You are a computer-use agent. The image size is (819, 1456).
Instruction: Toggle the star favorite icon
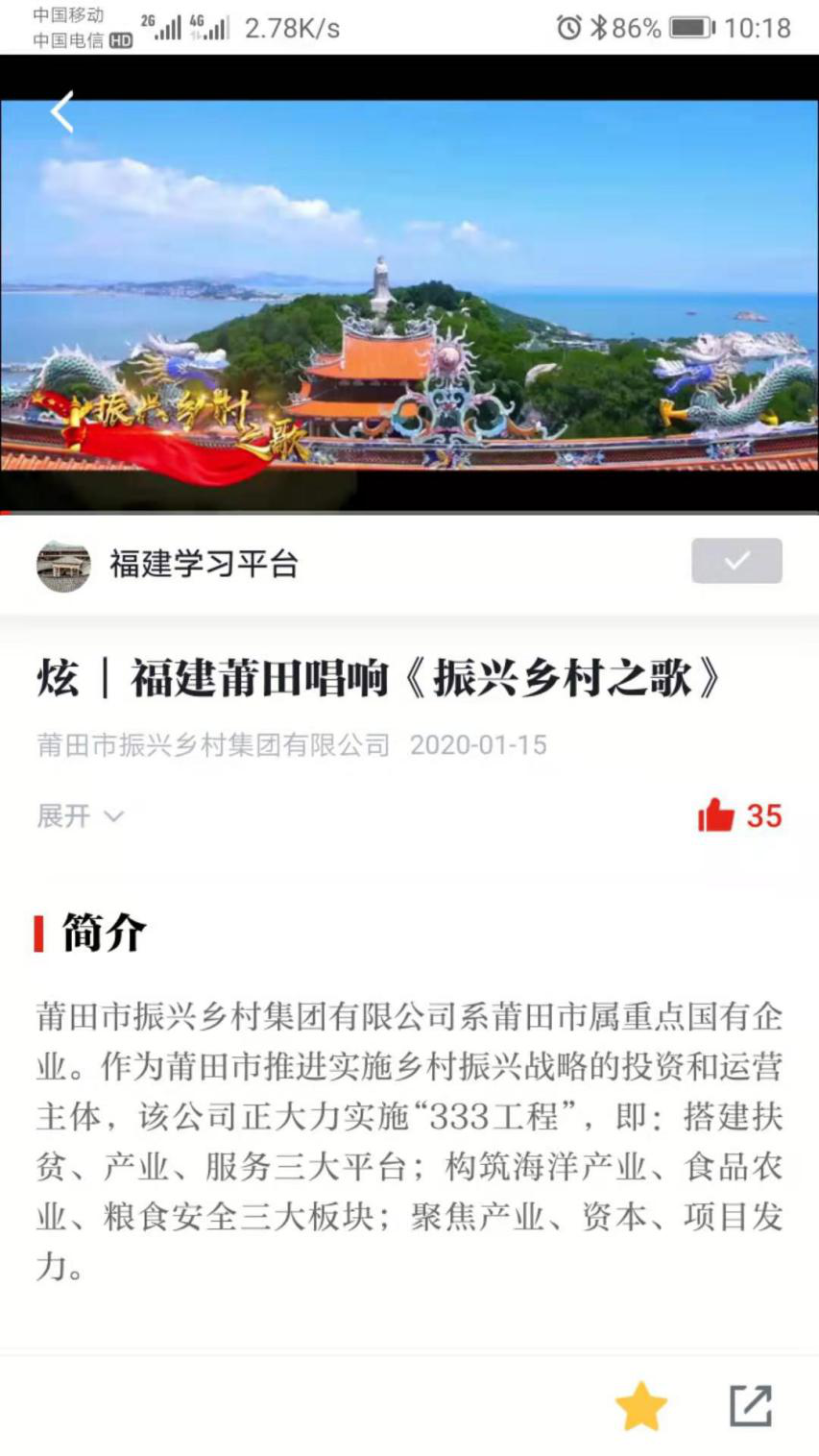point(640,1407)
